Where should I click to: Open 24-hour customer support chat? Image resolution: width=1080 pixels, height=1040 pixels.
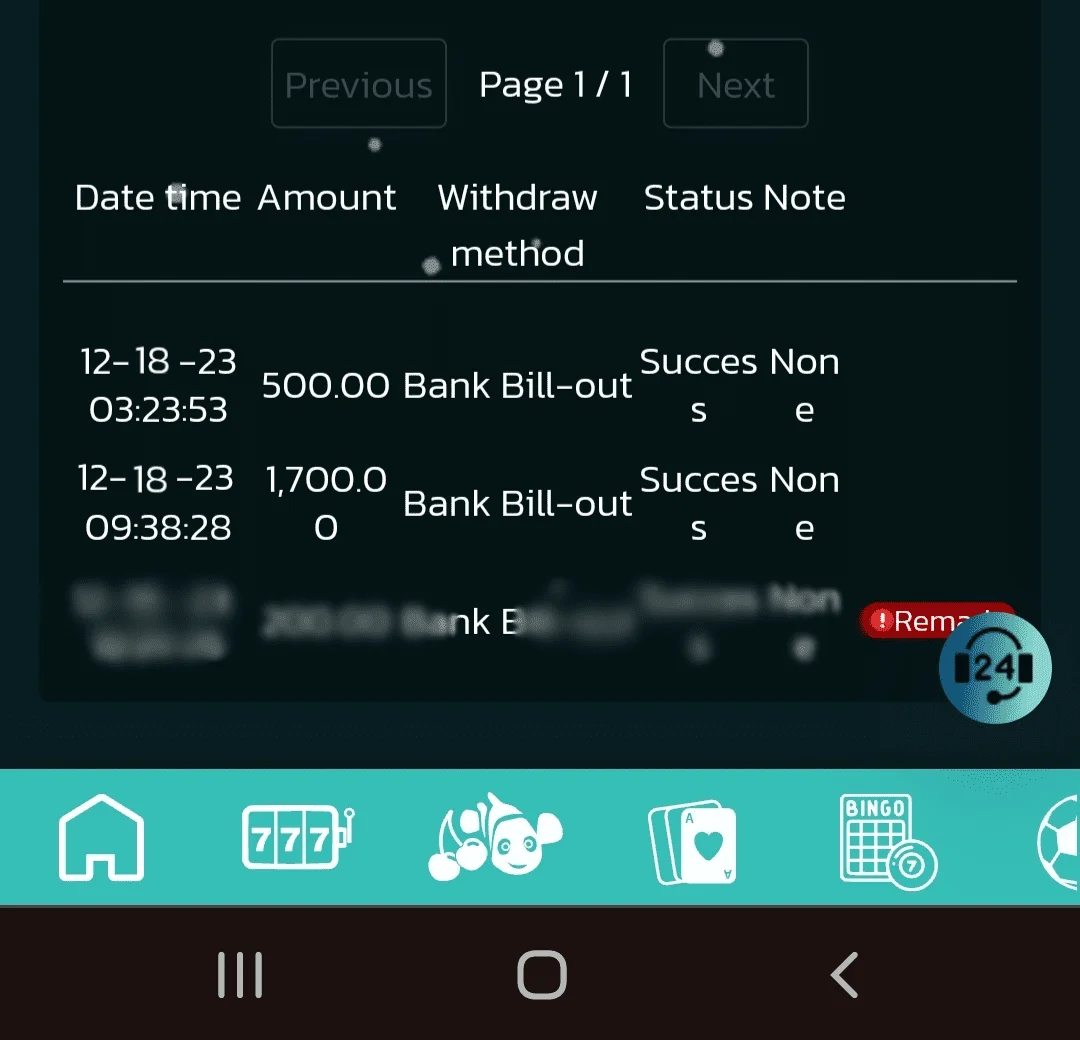(994, 667)
